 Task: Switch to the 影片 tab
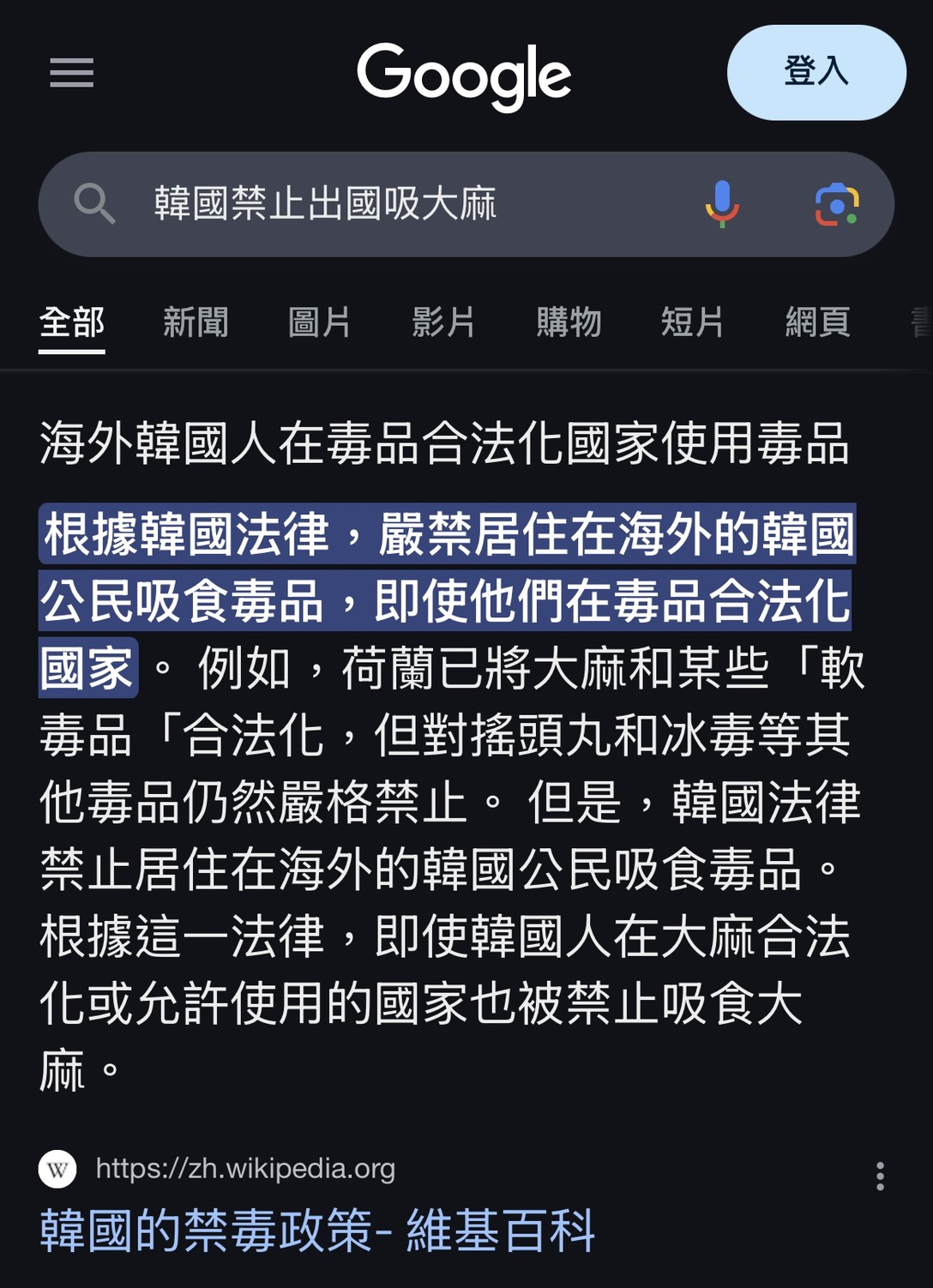tap(443, 322)
